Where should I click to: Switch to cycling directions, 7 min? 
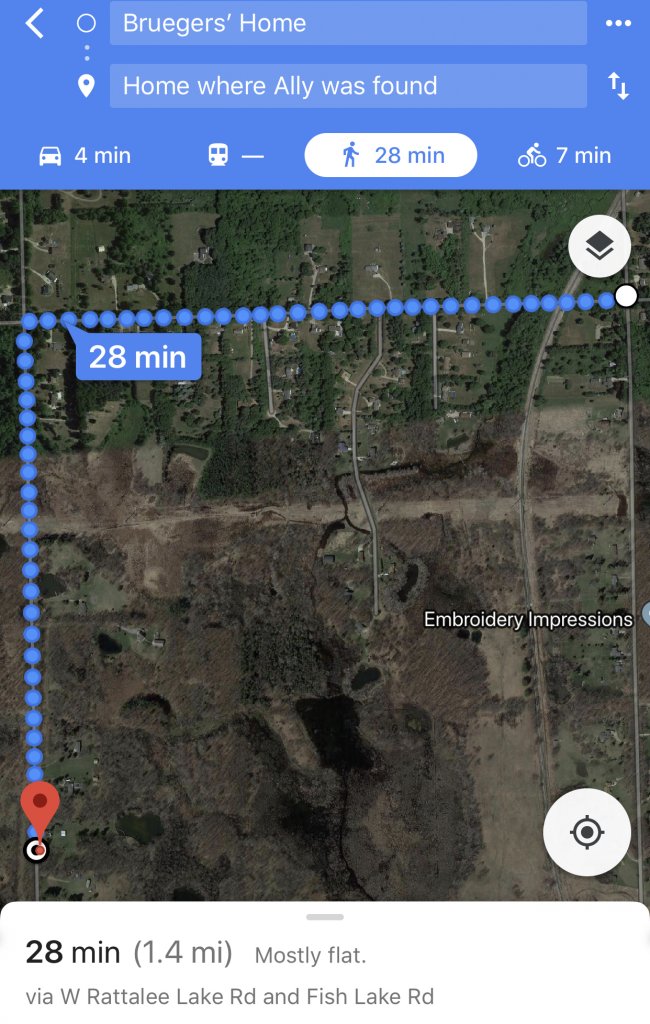(564, 155)
